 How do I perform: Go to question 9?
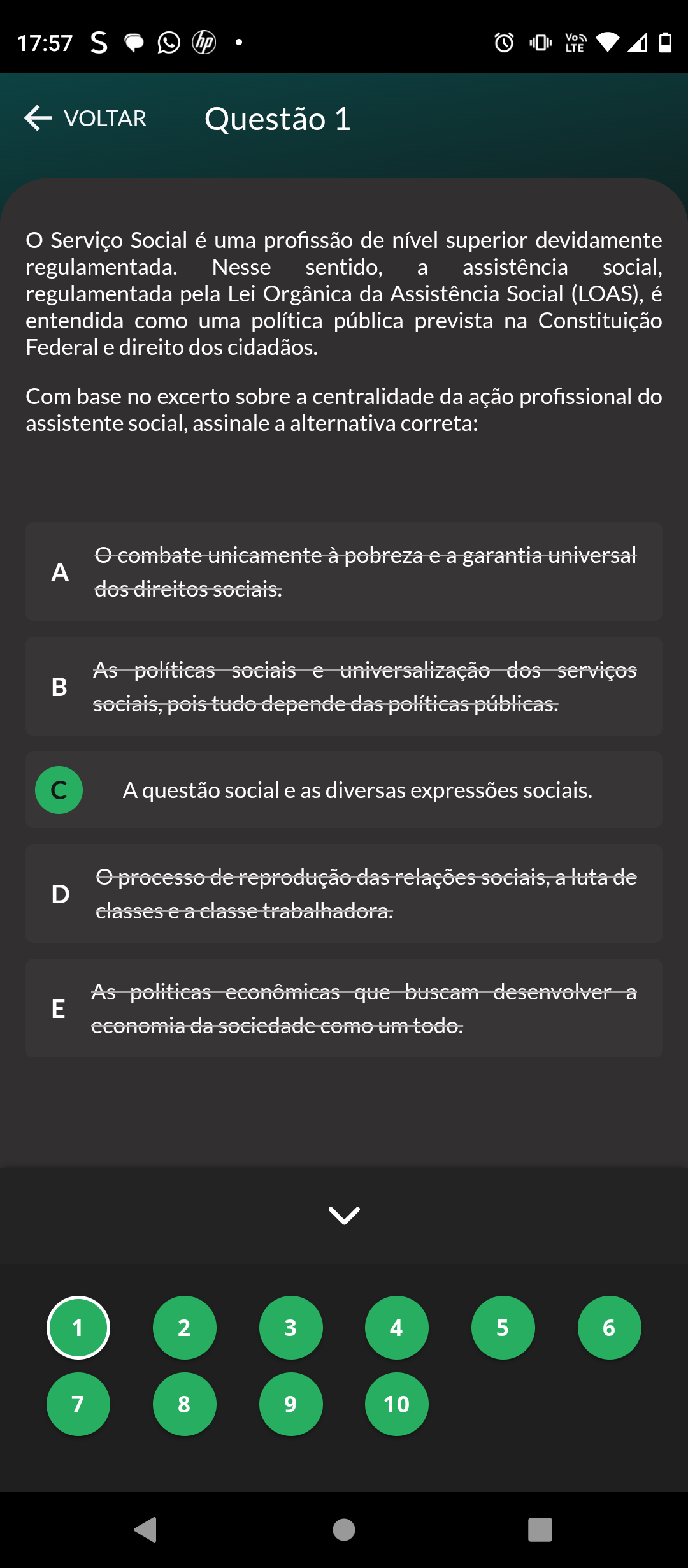[290, 1404]
